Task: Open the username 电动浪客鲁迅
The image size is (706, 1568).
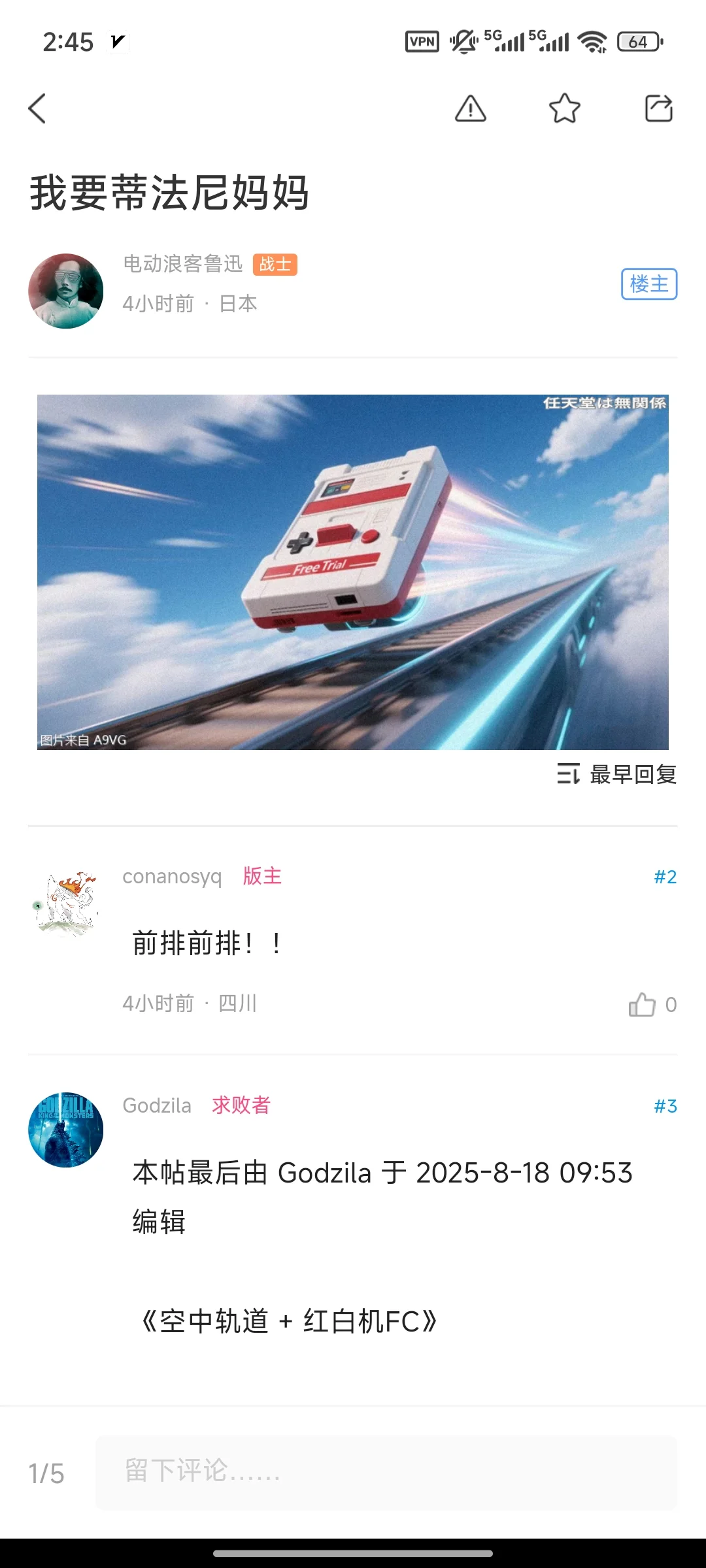Action: pos(182,264)
